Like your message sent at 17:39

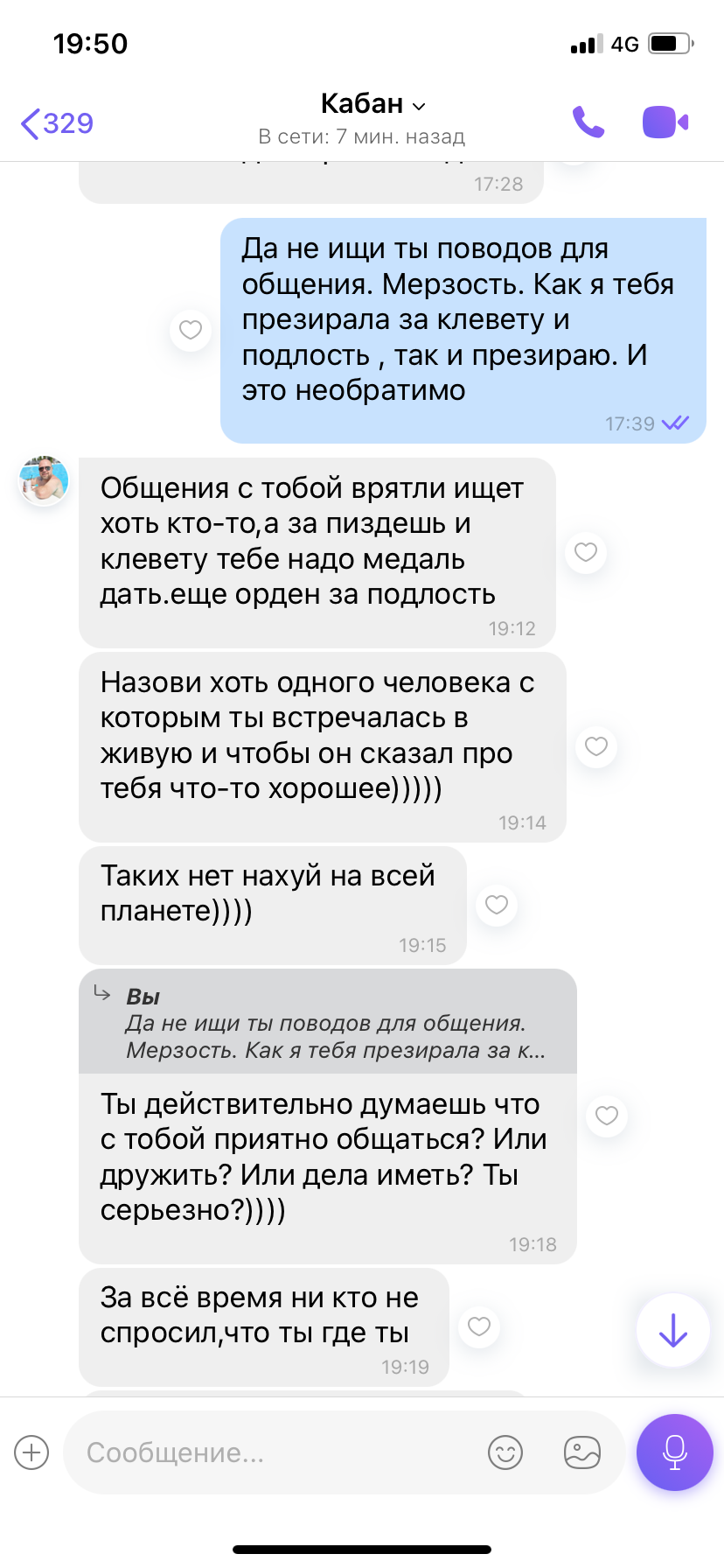click(x=191, y=331)
